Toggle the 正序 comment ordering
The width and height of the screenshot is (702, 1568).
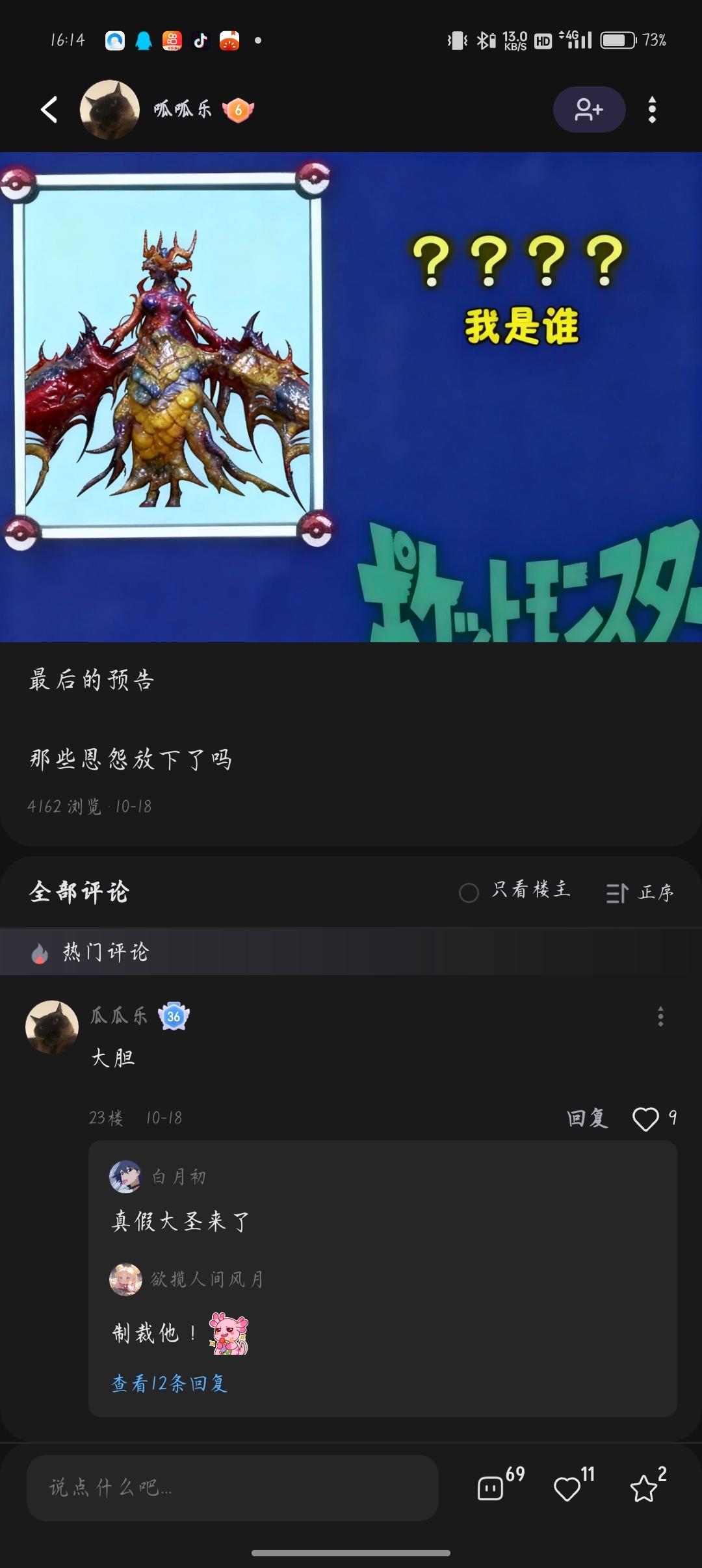640,892
